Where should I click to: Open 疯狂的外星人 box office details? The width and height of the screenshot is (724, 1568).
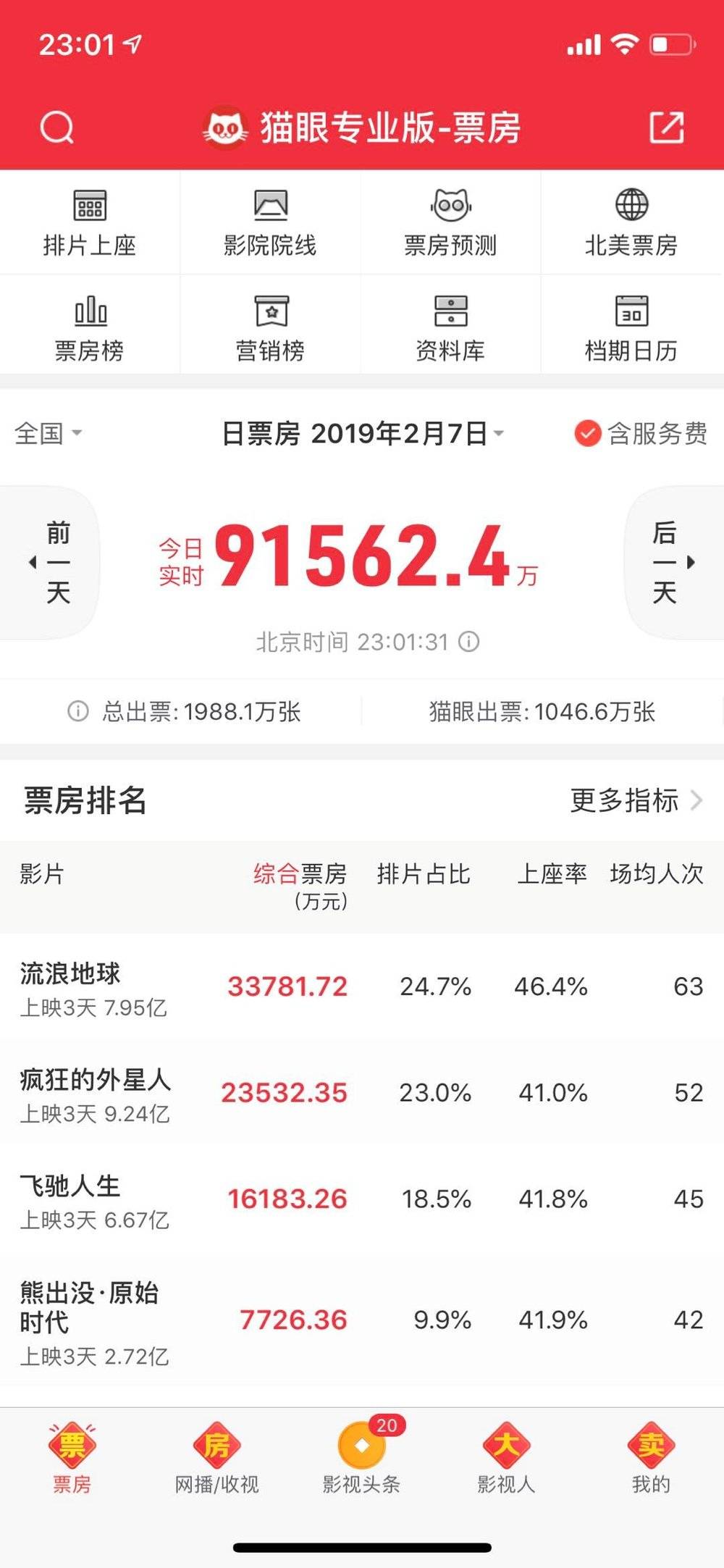click(362, 1093)
